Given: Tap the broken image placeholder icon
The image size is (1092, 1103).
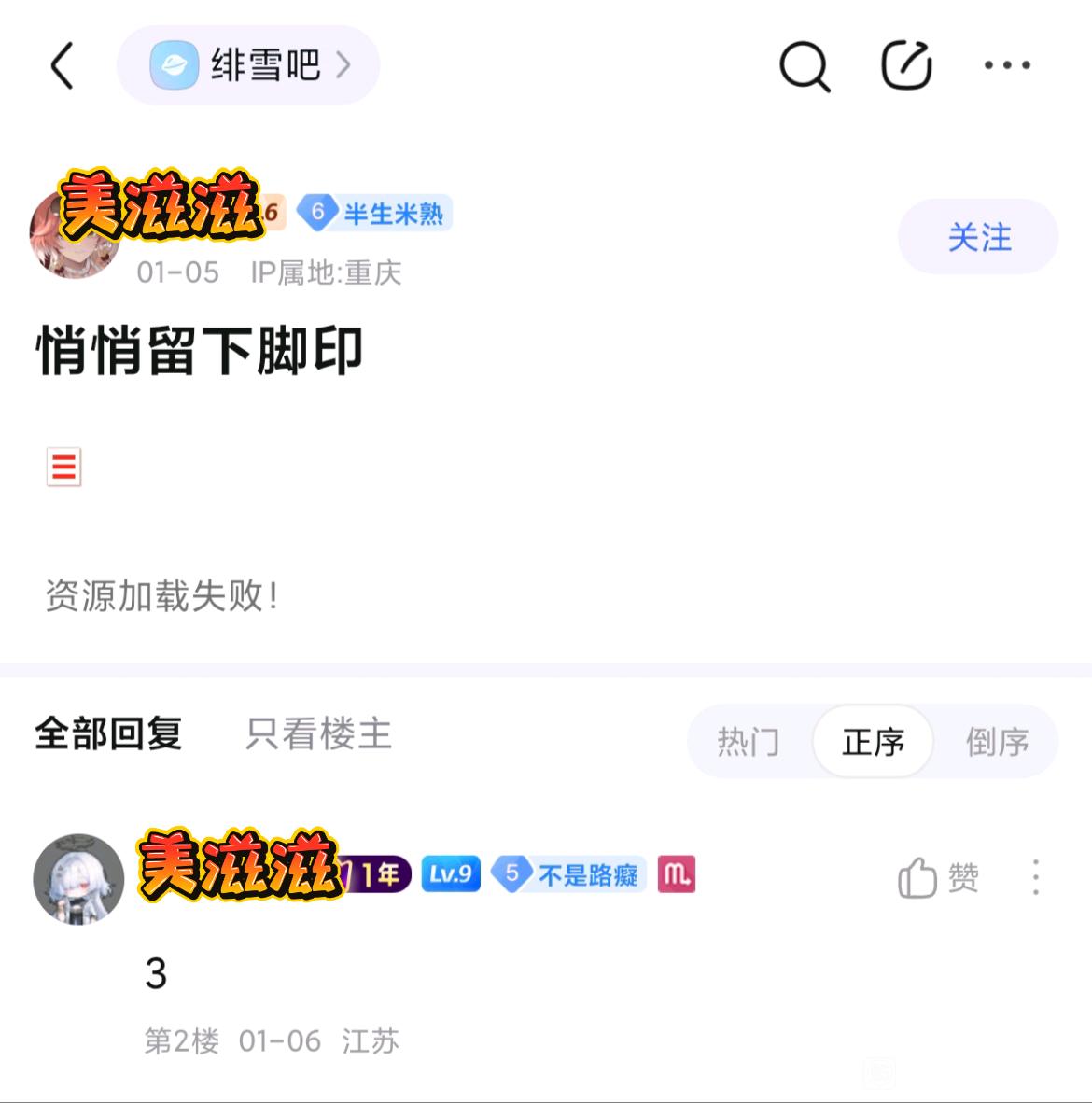Looking at the screenshot, I should tap(64, 467).
